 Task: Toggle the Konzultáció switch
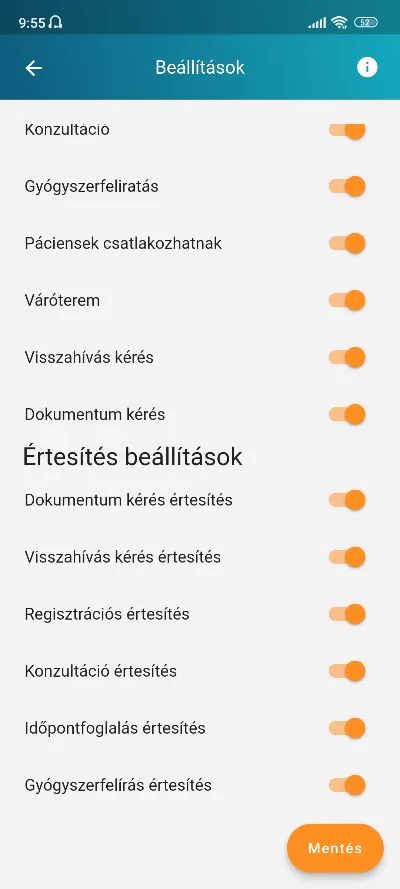pyautogui.click(x=347, y=130)
